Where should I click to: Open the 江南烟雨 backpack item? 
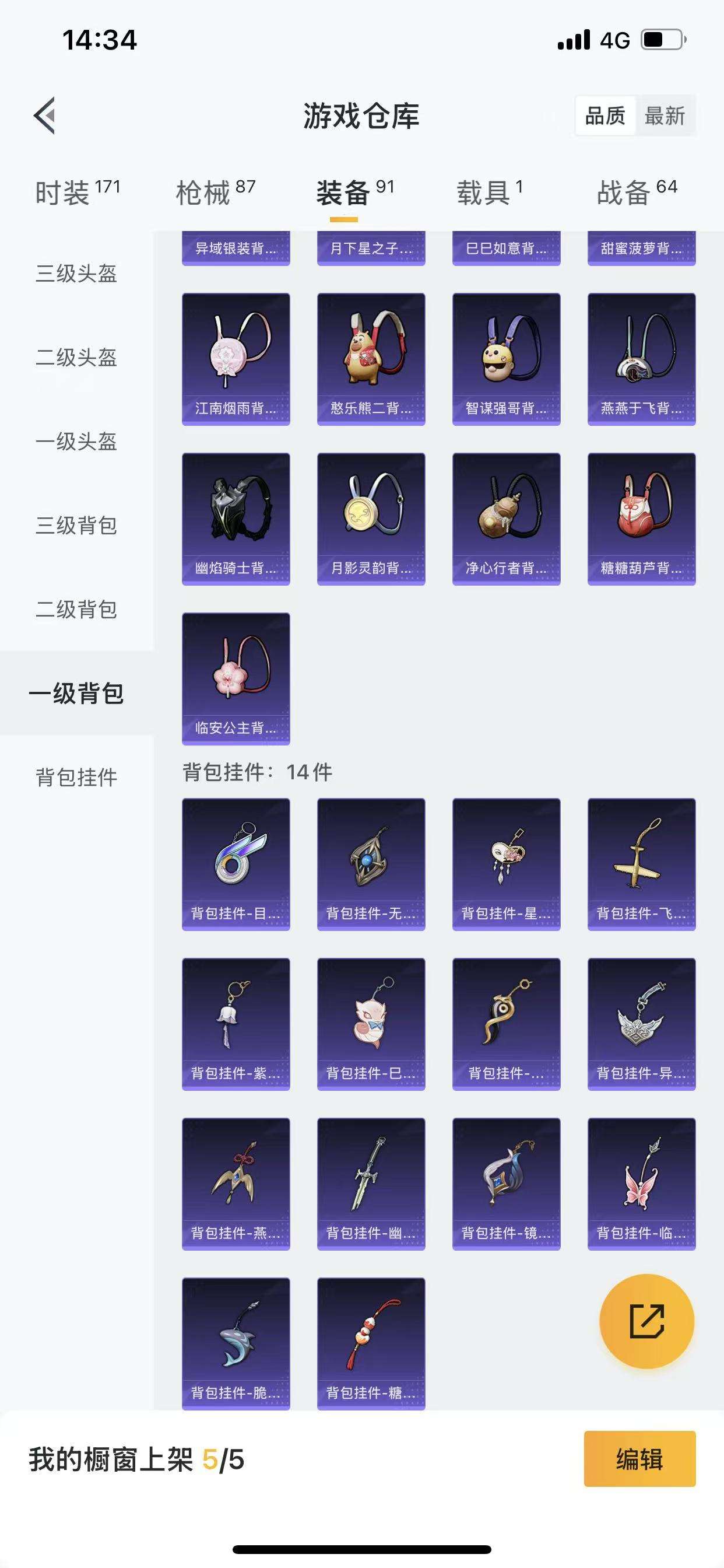click(x=236, y=359)
